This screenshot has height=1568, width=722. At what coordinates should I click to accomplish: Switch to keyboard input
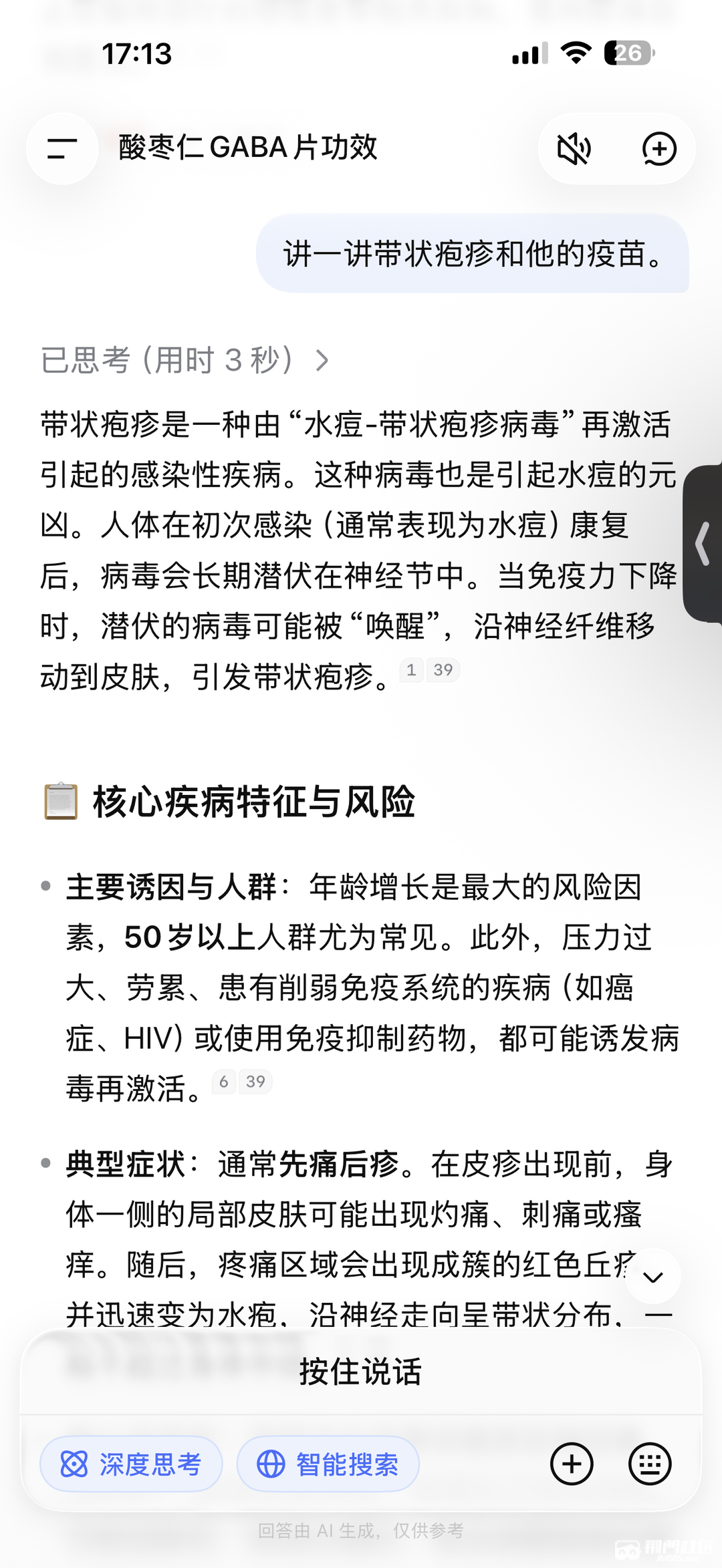coord(650,1464)
